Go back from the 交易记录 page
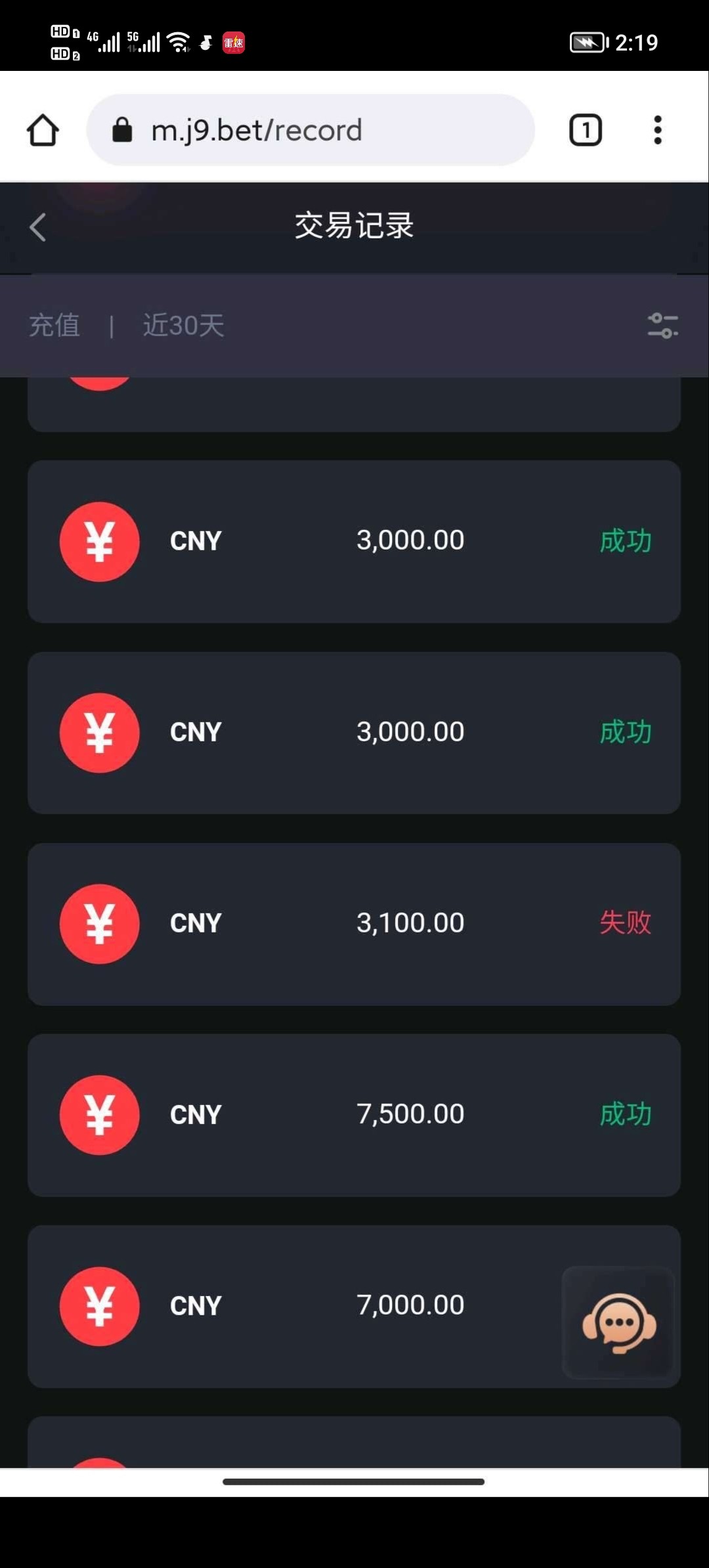 tap(38, 227)
